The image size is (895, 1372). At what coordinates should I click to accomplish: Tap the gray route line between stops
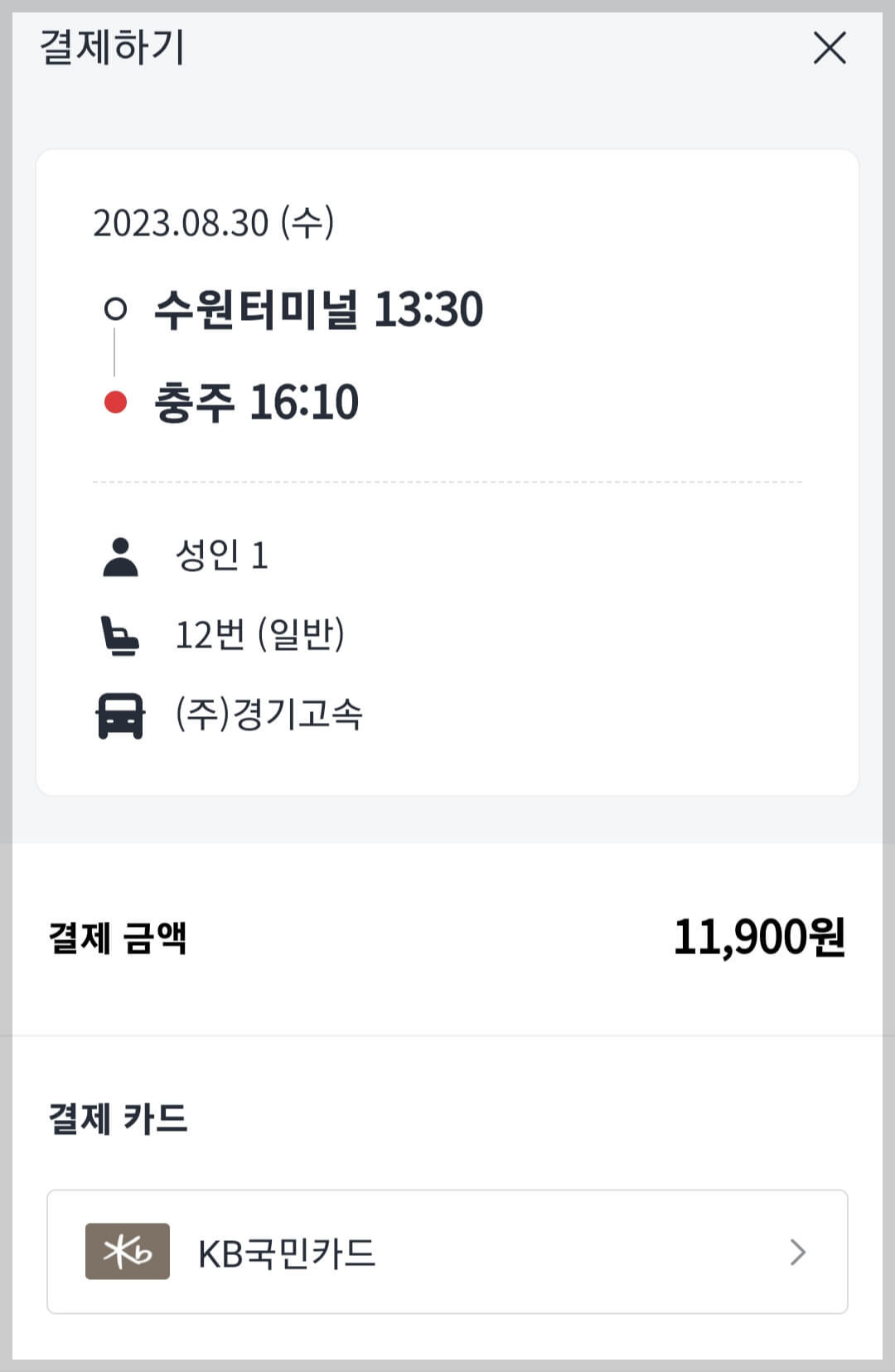click(x=114, y=356)
